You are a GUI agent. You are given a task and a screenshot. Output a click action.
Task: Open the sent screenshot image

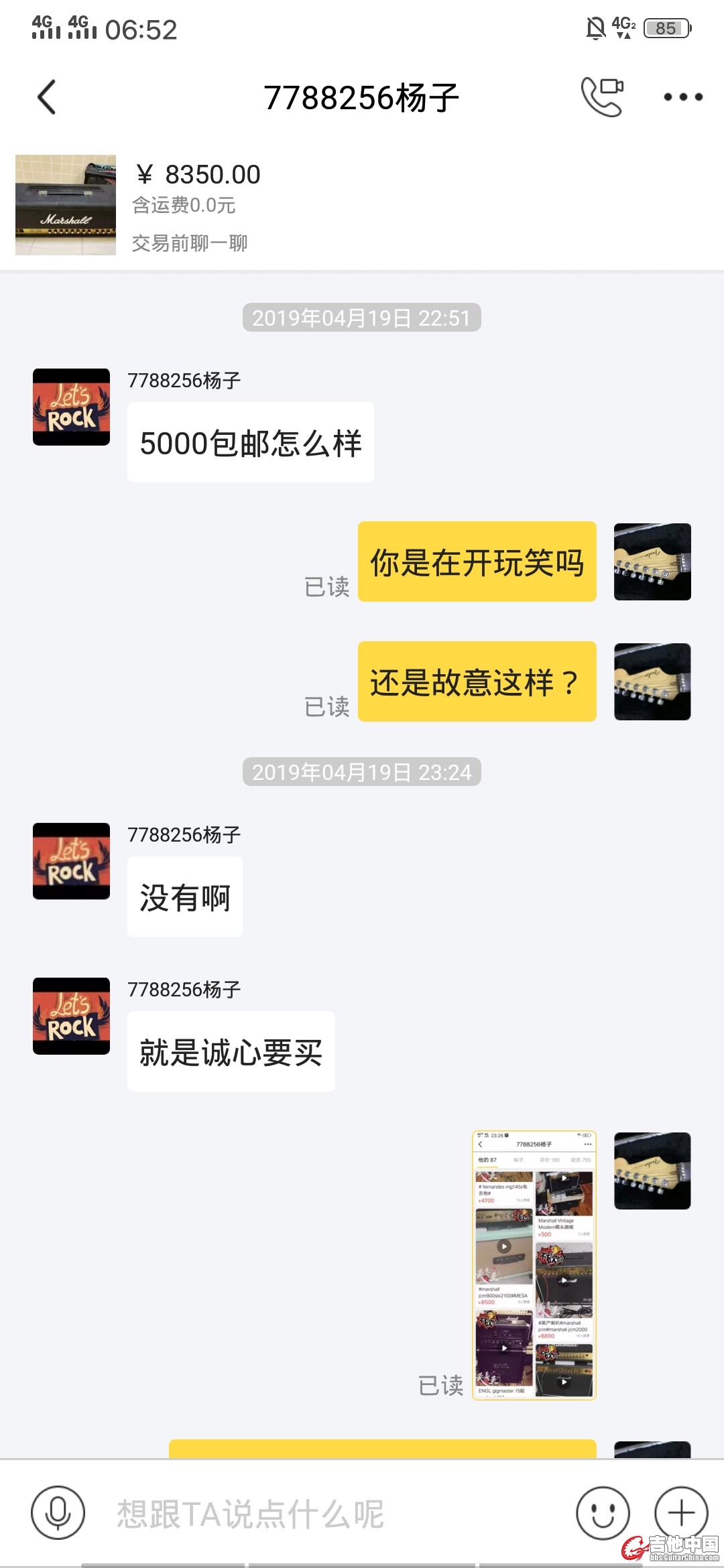pos(534,1264)
